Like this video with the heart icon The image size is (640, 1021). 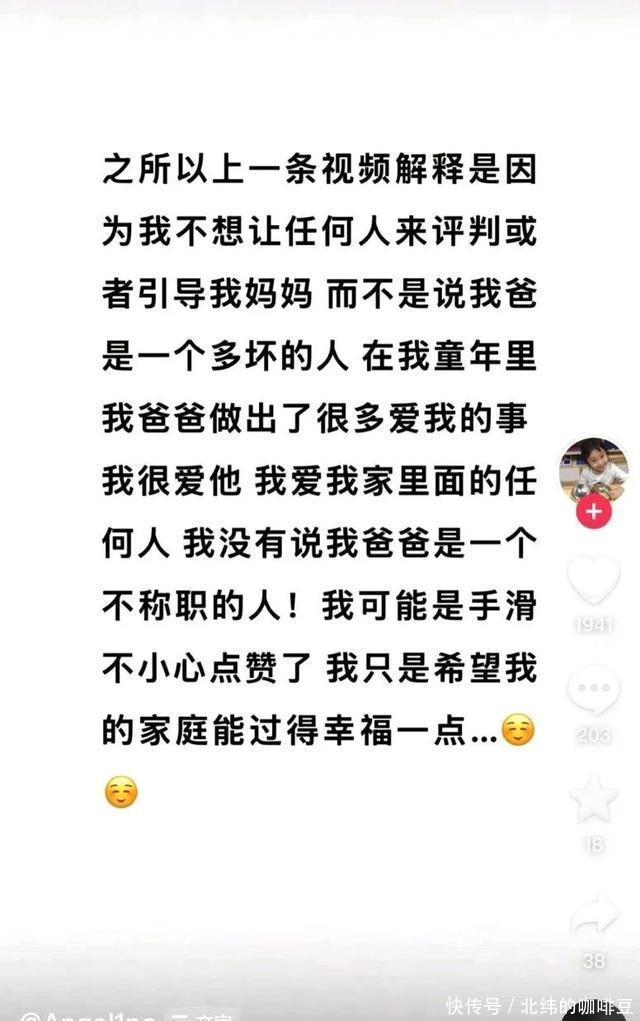(594, 581)
